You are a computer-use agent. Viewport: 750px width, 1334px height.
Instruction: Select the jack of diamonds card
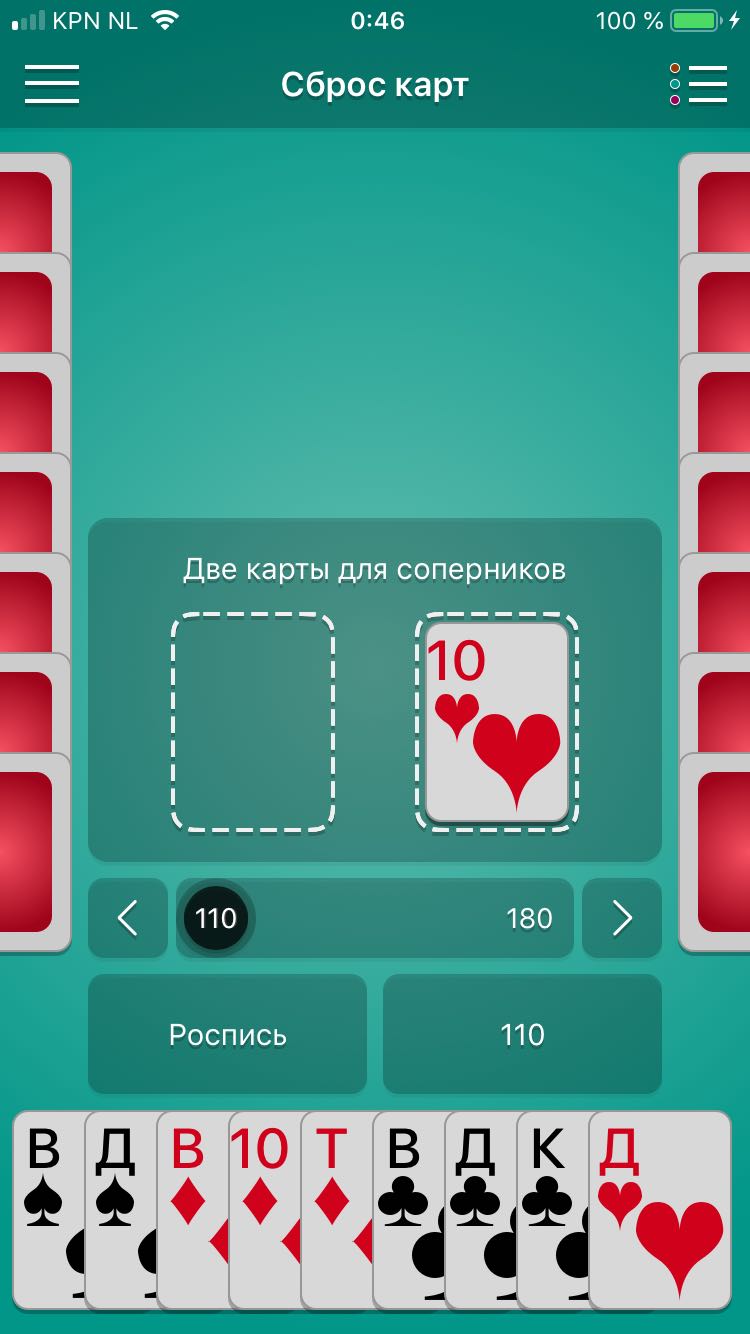[190, 1200]
